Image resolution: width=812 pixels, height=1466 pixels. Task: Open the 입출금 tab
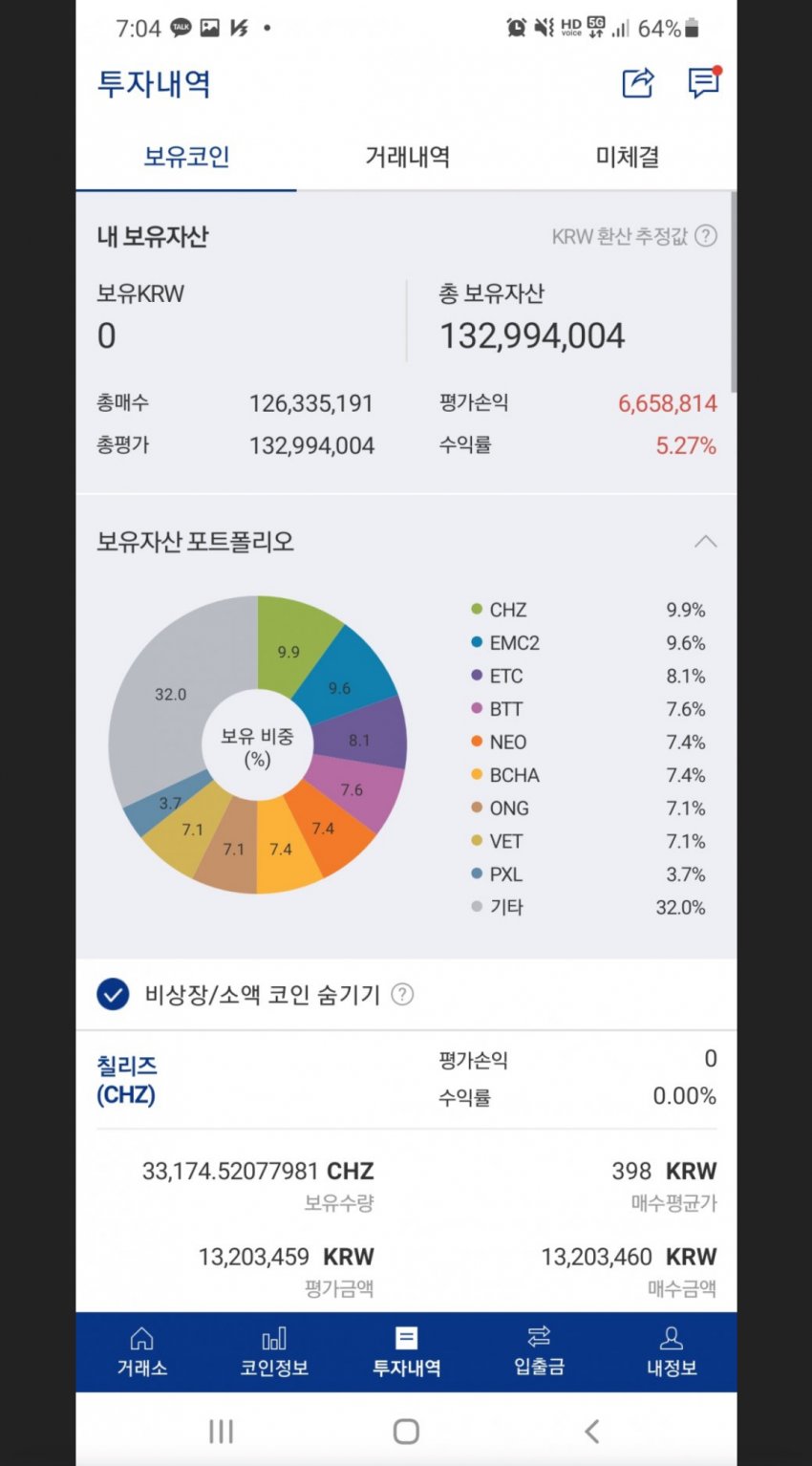[x=539, y=1351]
